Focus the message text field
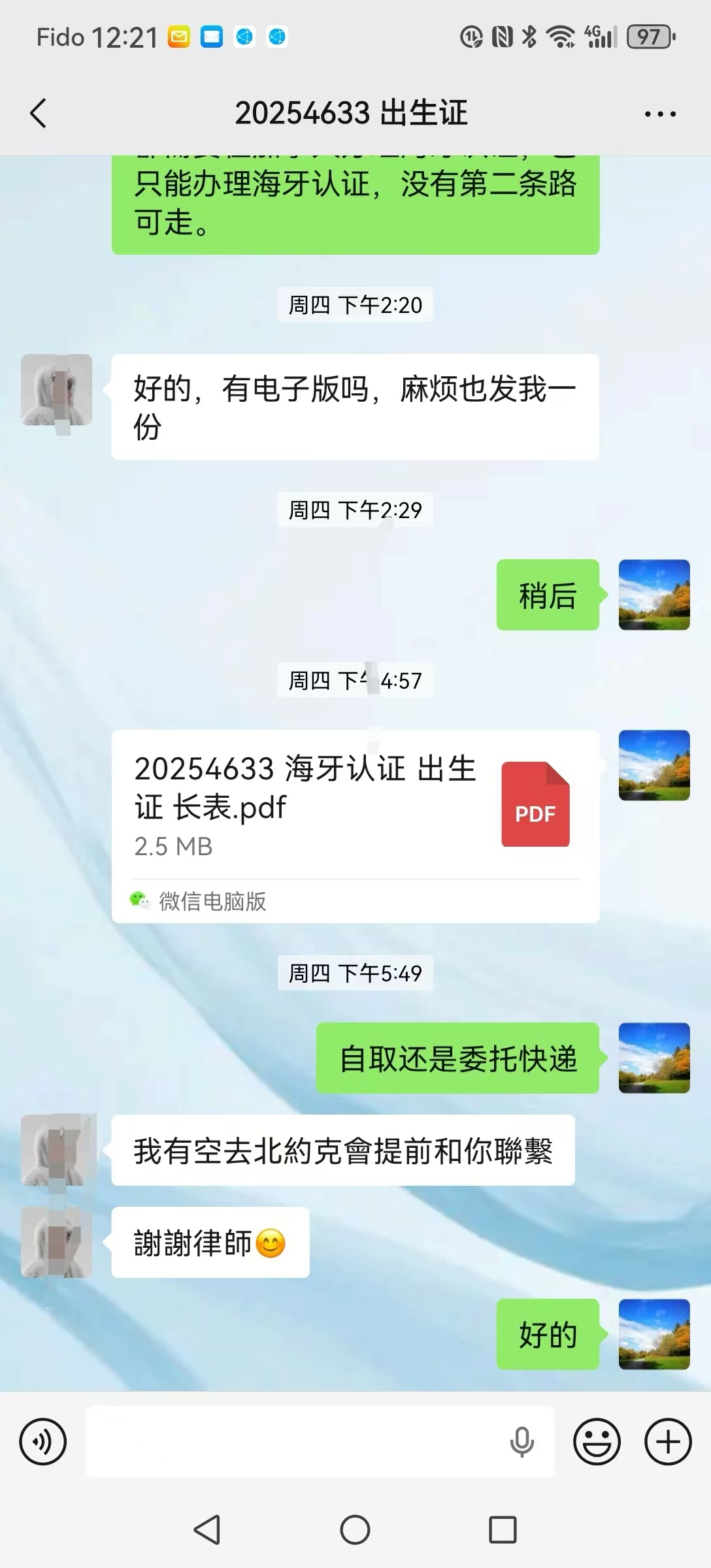 pyautogui.click(x=294, y=1441)
